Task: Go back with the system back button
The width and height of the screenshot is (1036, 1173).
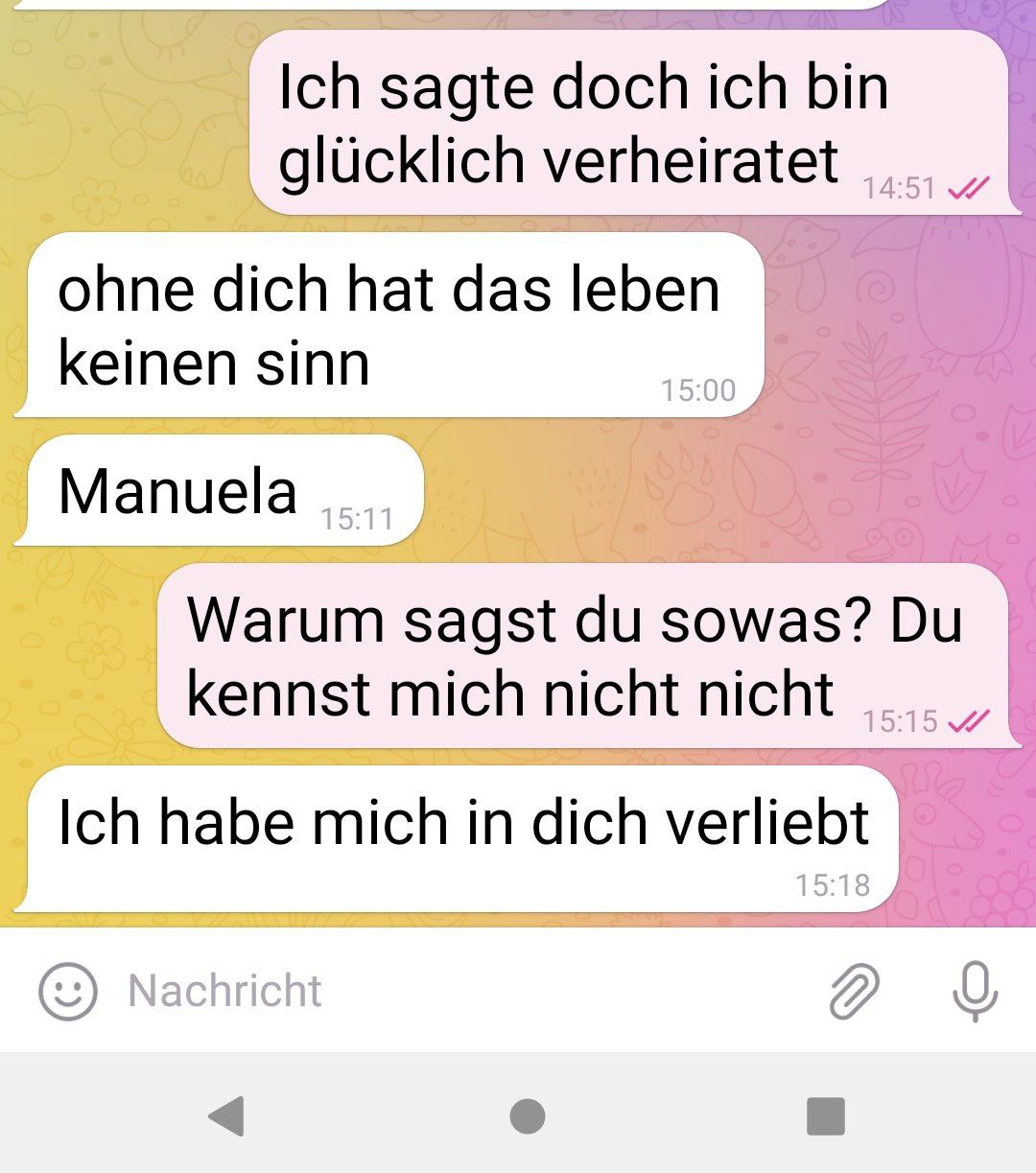Action: [x=226, y=1116]
